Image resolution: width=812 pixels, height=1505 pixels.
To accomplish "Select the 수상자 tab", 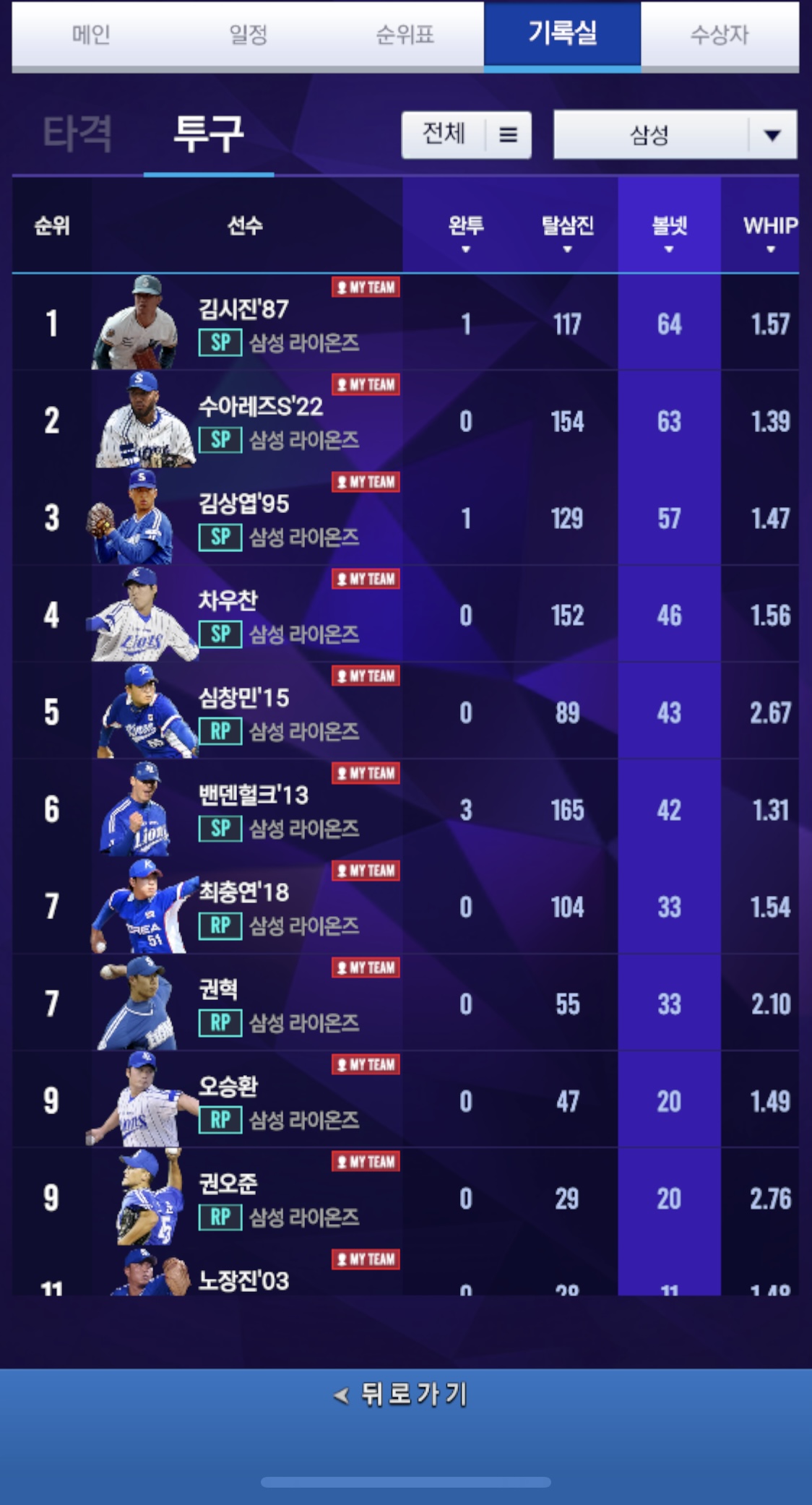I will tap(719, 34).
